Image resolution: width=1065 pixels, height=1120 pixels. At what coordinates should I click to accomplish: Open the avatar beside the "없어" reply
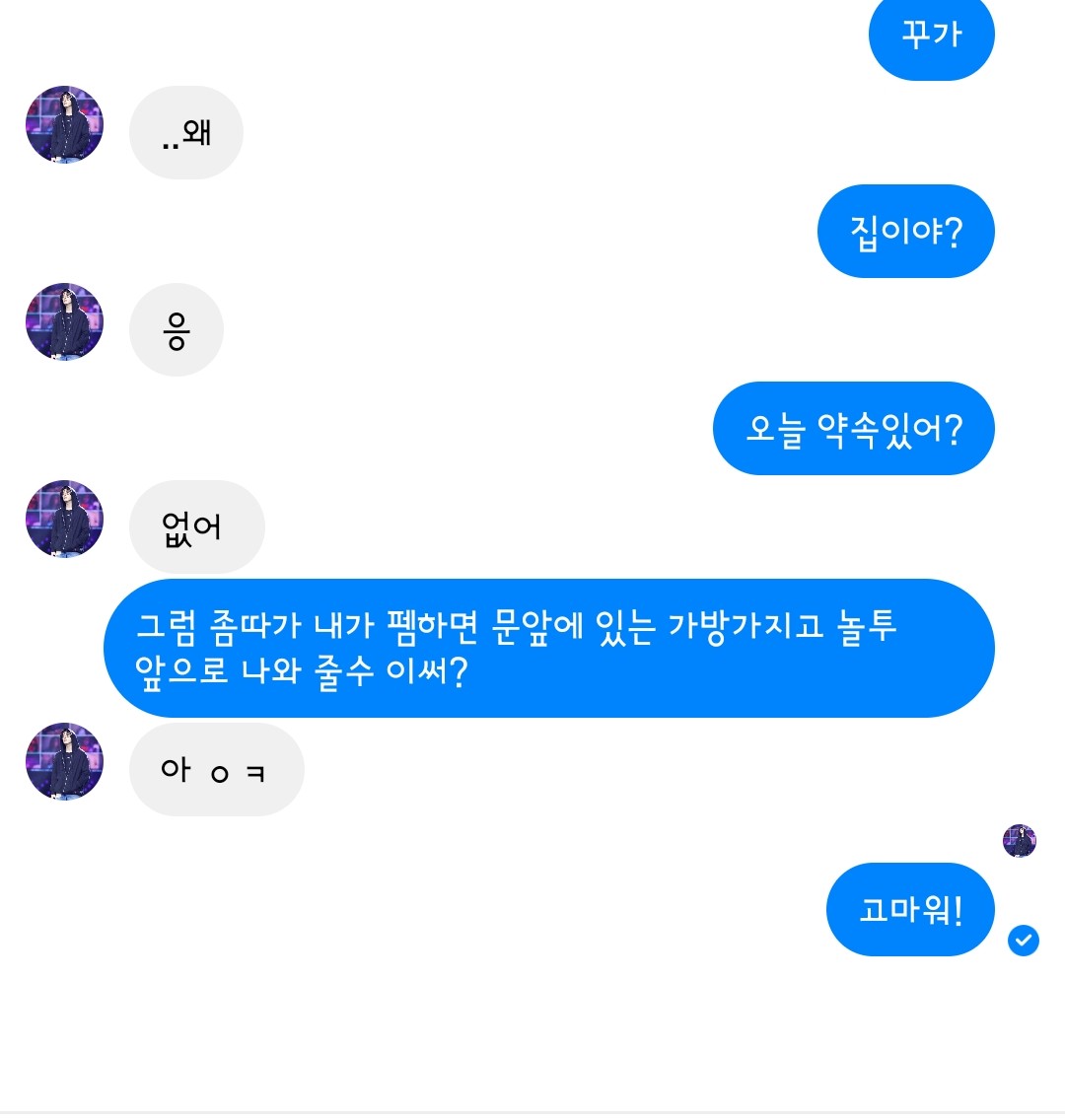(64, 520)
